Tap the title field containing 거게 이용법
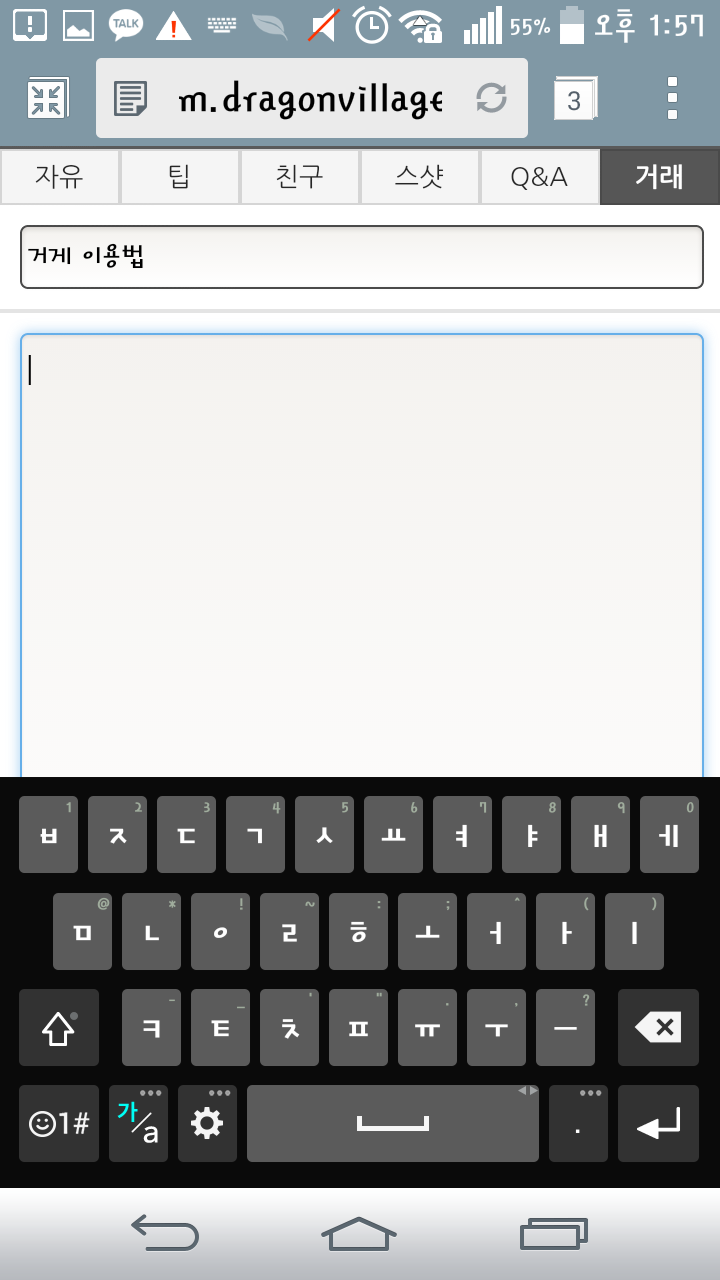 tap(362, 257)
